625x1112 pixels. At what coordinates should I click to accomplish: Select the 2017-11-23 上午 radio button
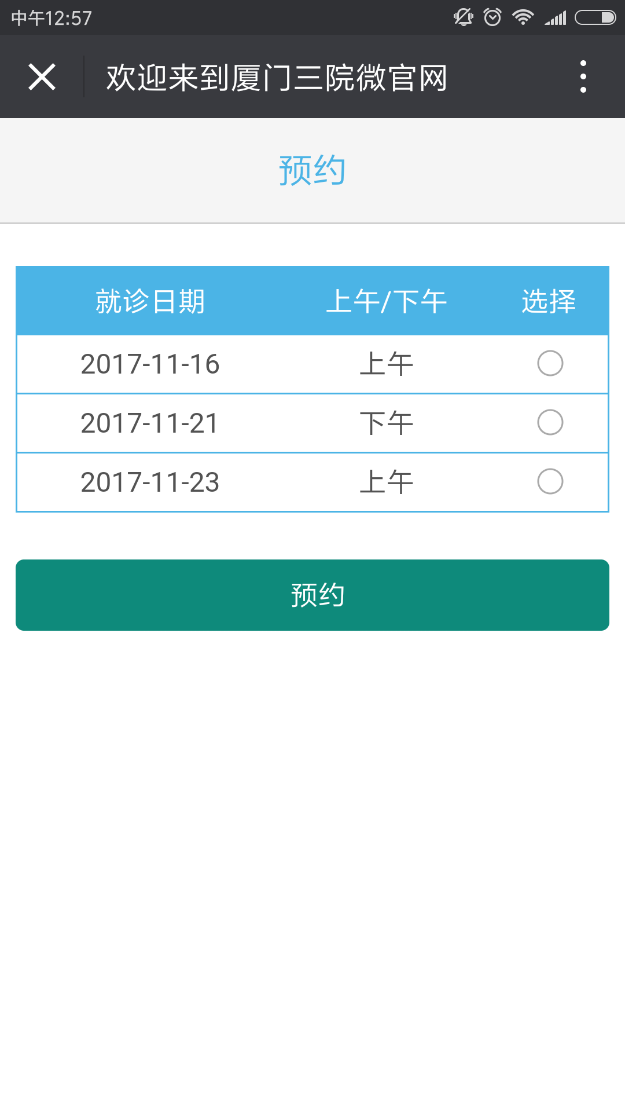[x=550, y=482]
